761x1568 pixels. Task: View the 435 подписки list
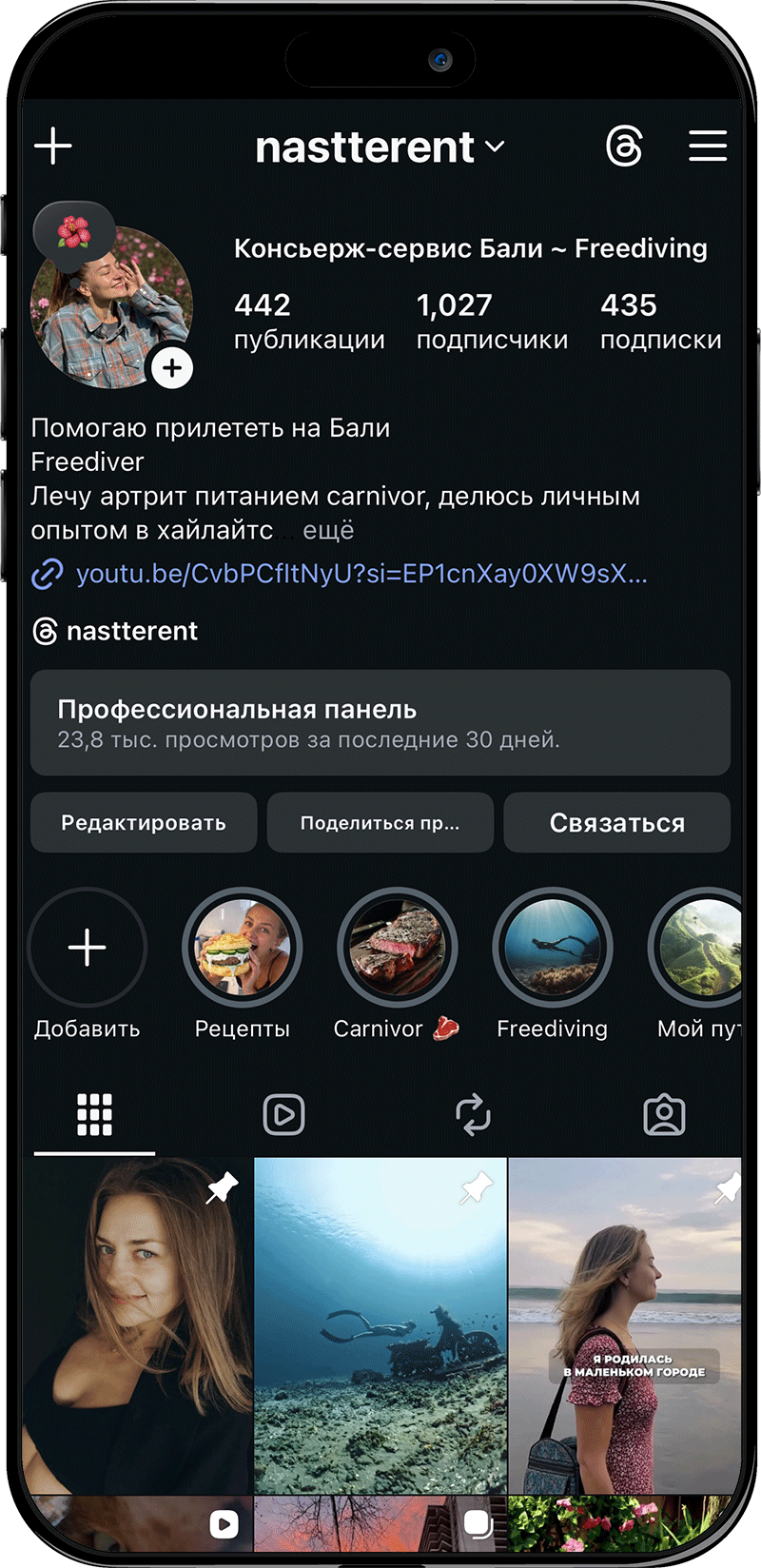click(x=660, y=321)
